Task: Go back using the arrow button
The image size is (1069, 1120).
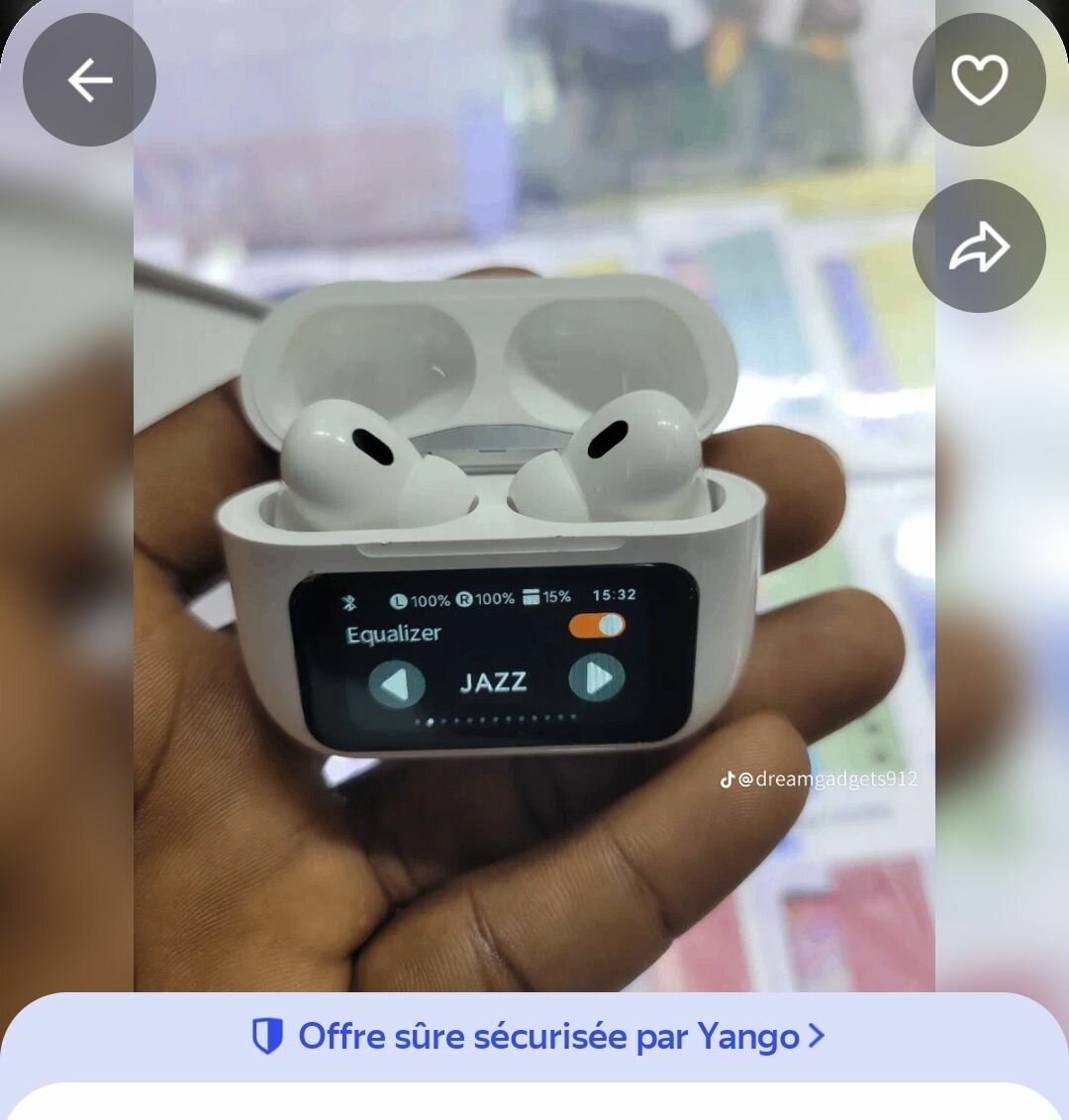Action: click(x=89, y=80)
